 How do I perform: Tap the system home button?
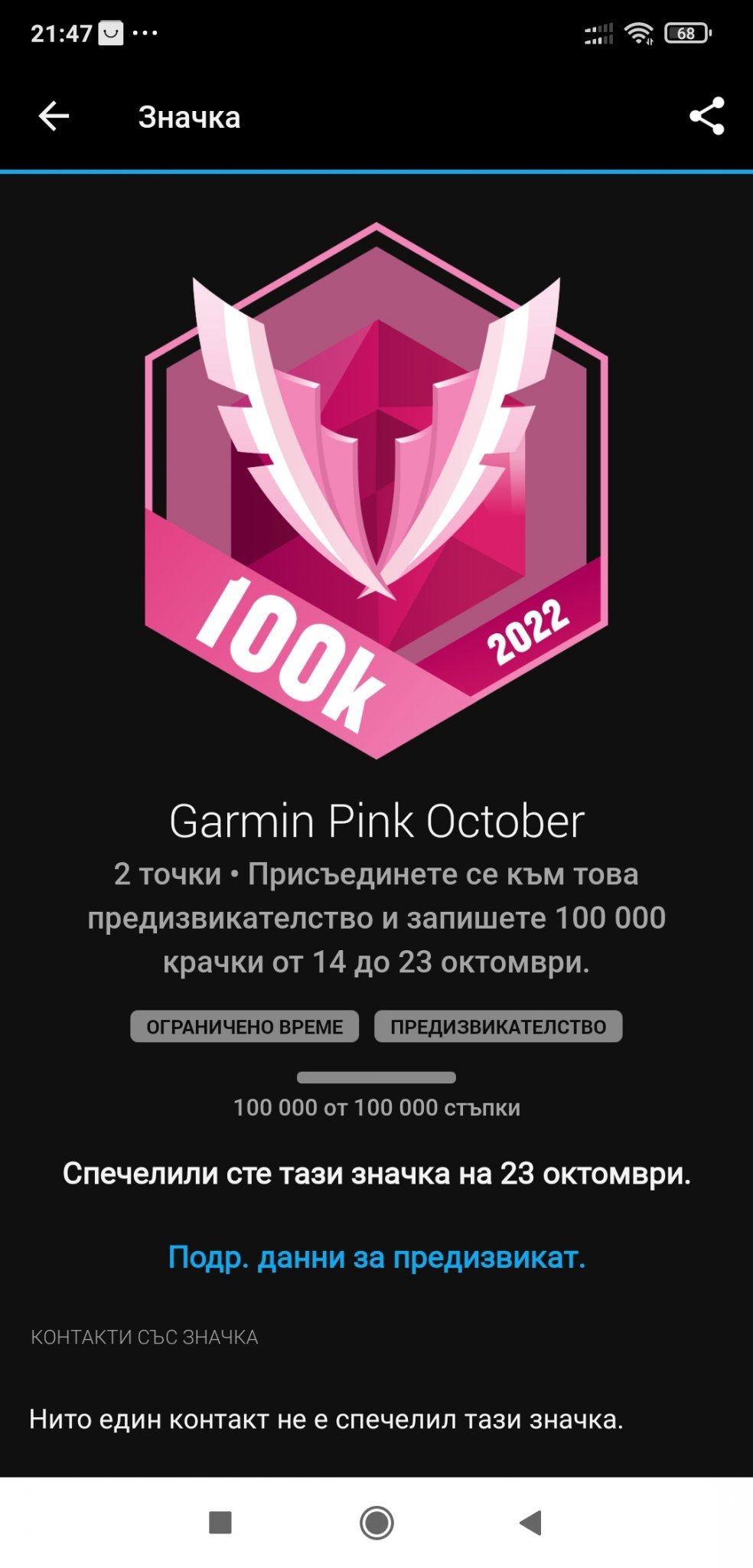coord(376,1523)
